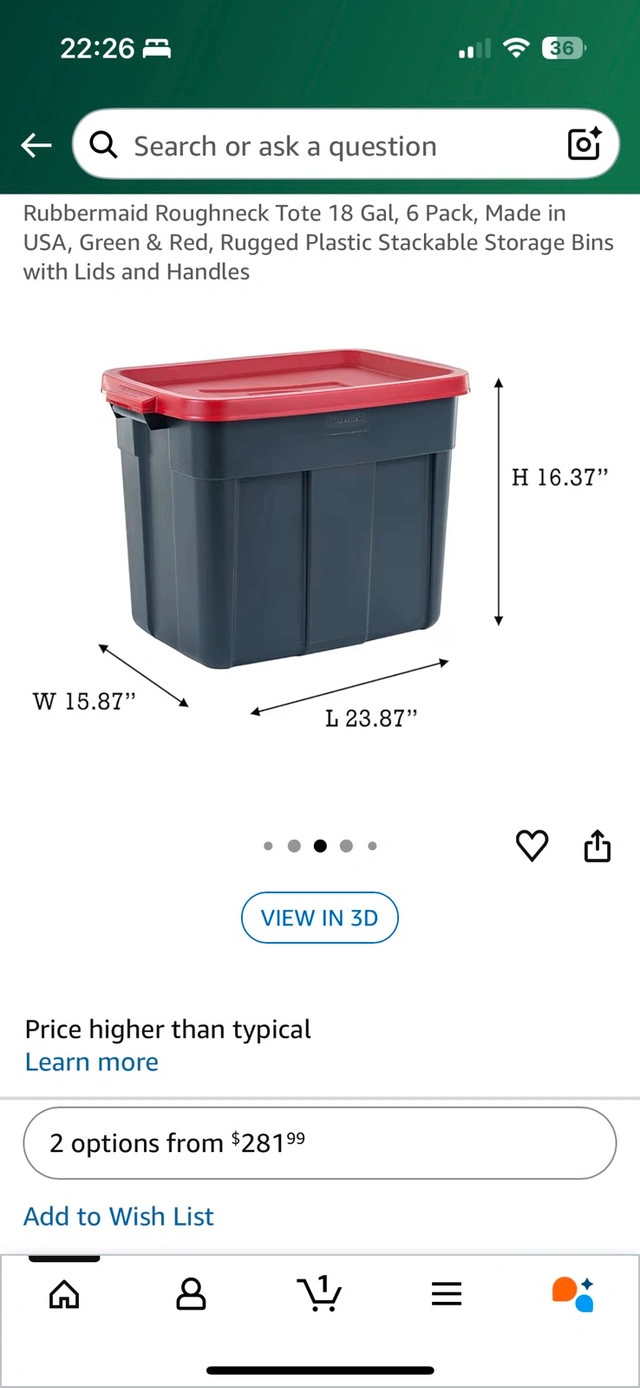
Task: Open the Rufus AI assistant tab
Action: coord(573,1294)
